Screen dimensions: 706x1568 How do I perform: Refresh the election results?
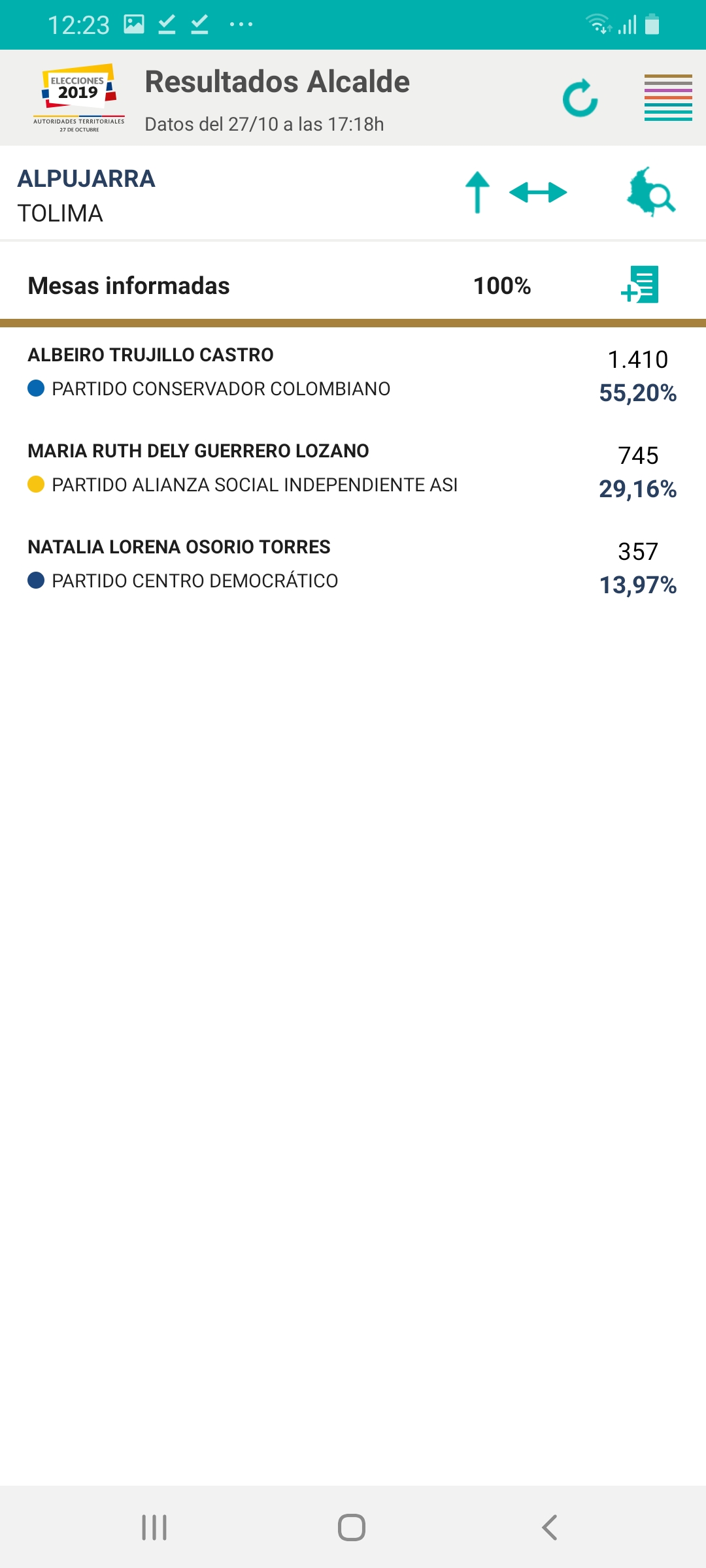(580, 98)
